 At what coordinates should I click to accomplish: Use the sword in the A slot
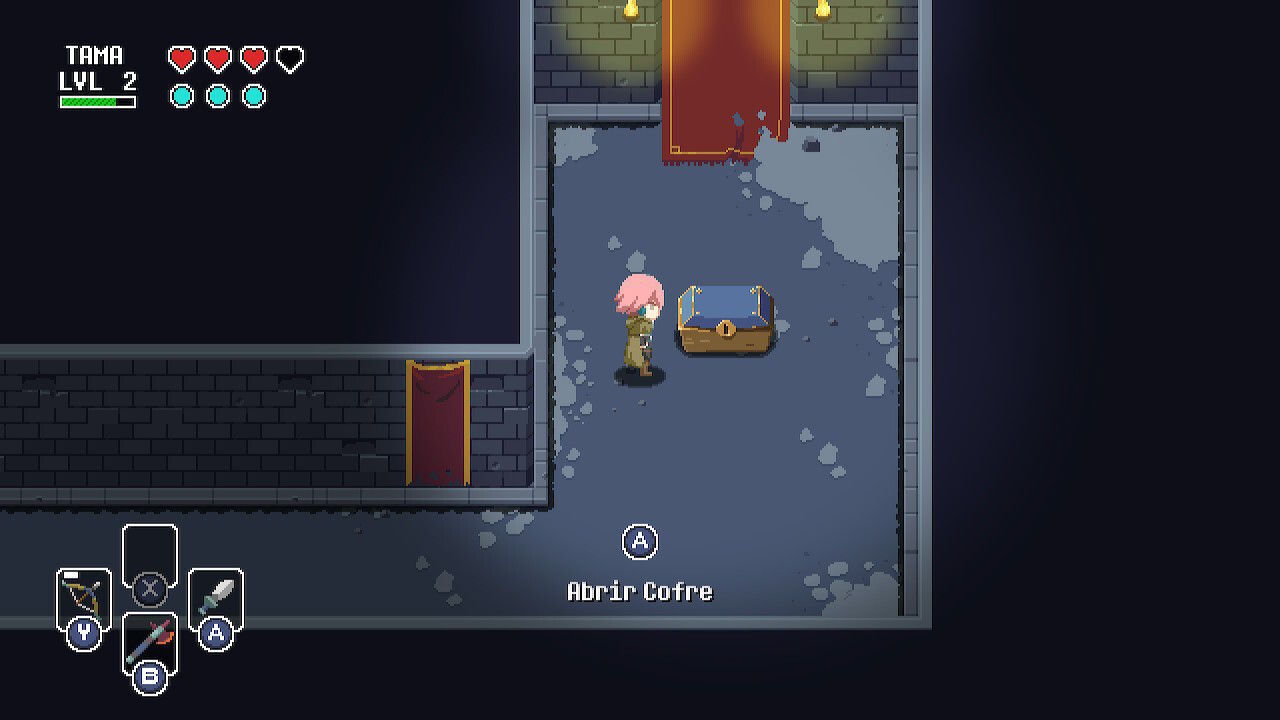[216, 600]
